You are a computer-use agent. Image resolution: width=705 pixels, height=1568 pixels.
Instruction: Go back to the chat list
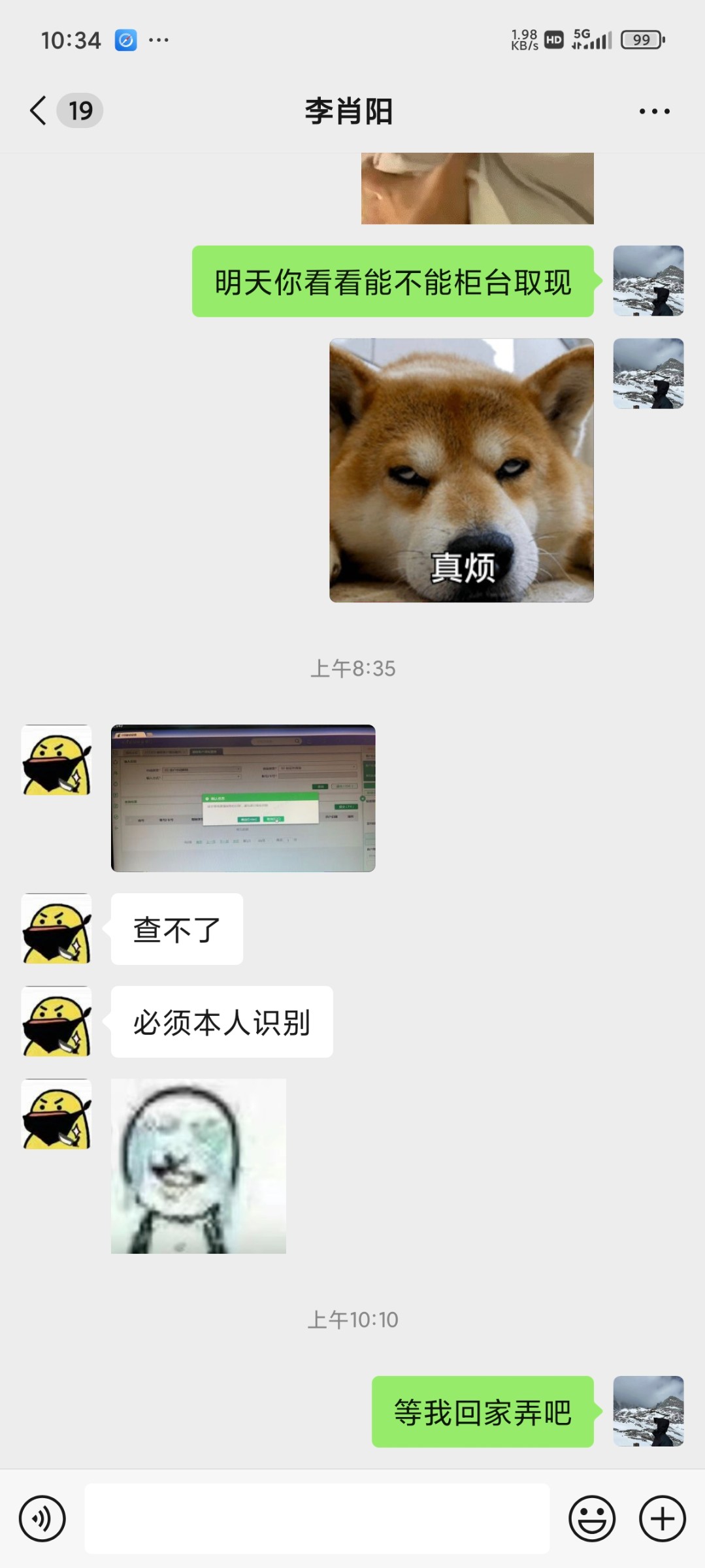(39, 110)
